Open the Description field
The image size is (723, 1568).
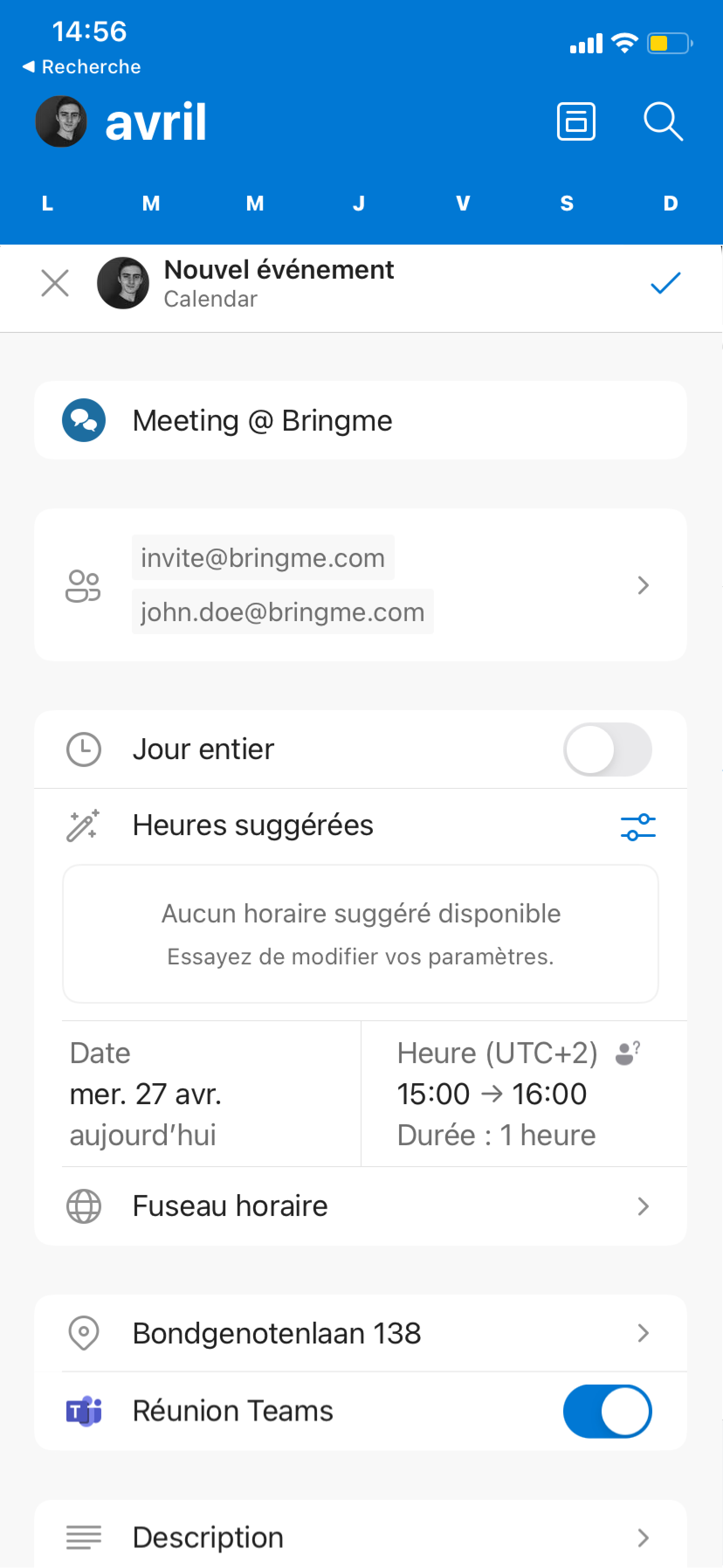[361, 1537]
